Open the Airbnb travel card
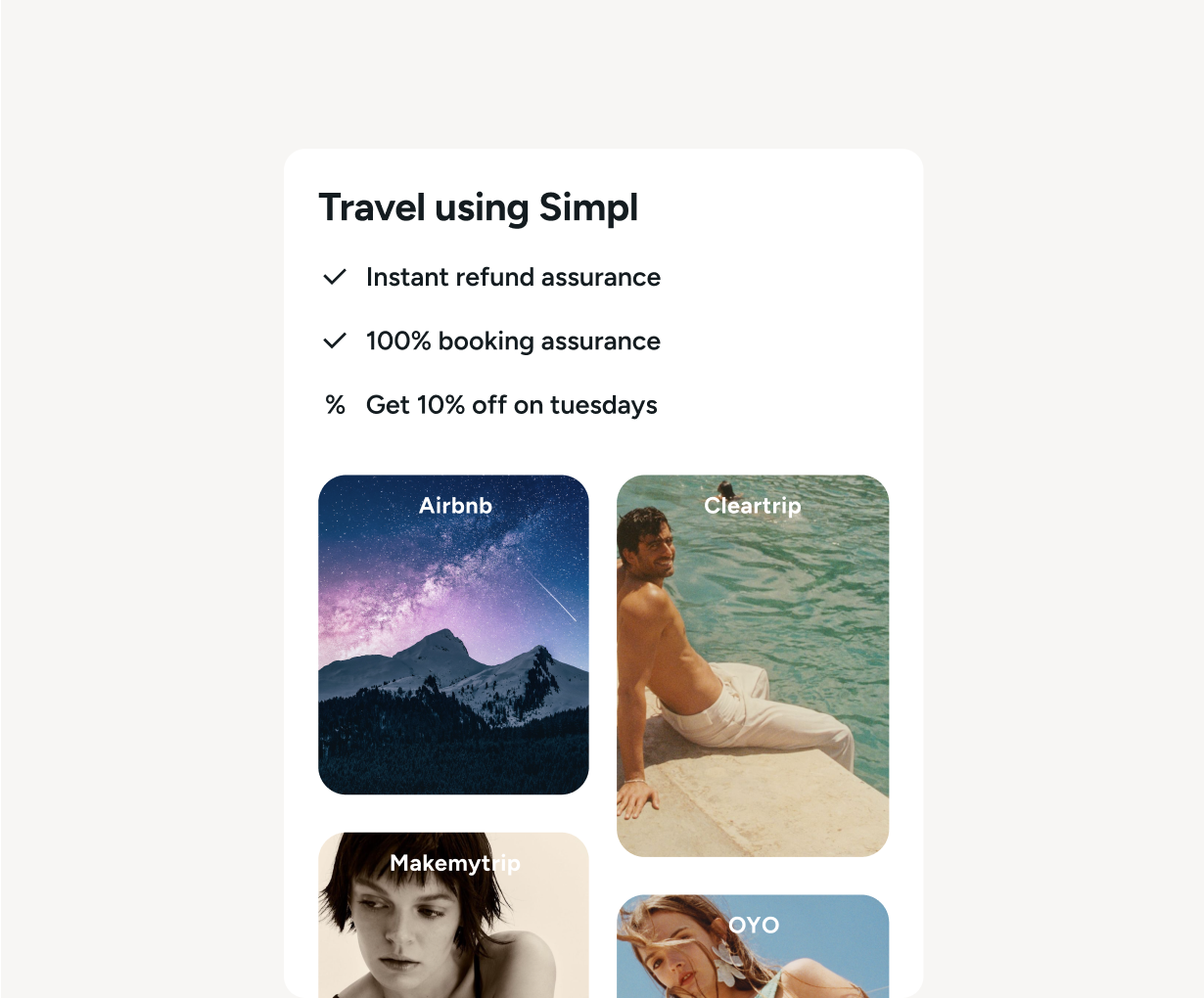 (453, 634)
